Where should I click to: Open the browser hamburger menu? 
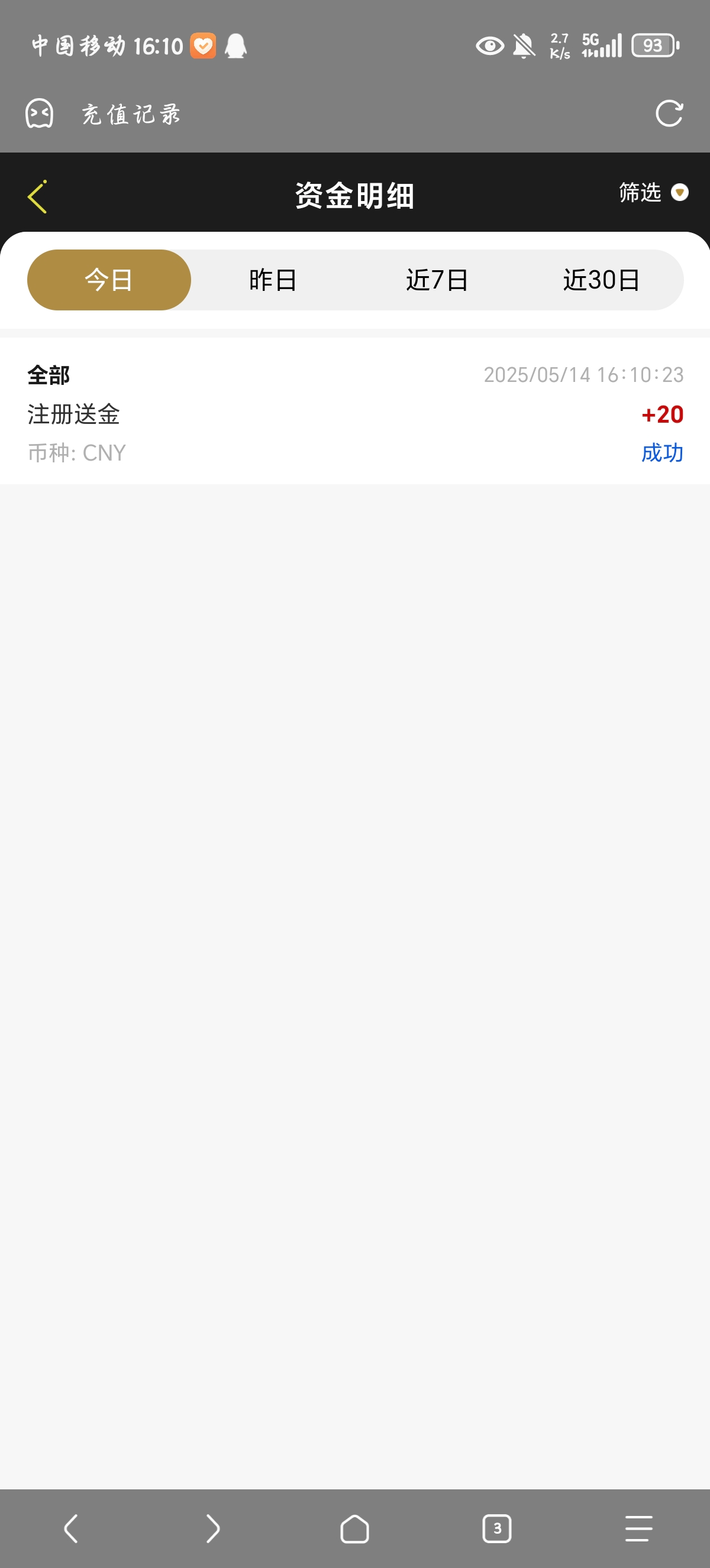click(638, 1528)
